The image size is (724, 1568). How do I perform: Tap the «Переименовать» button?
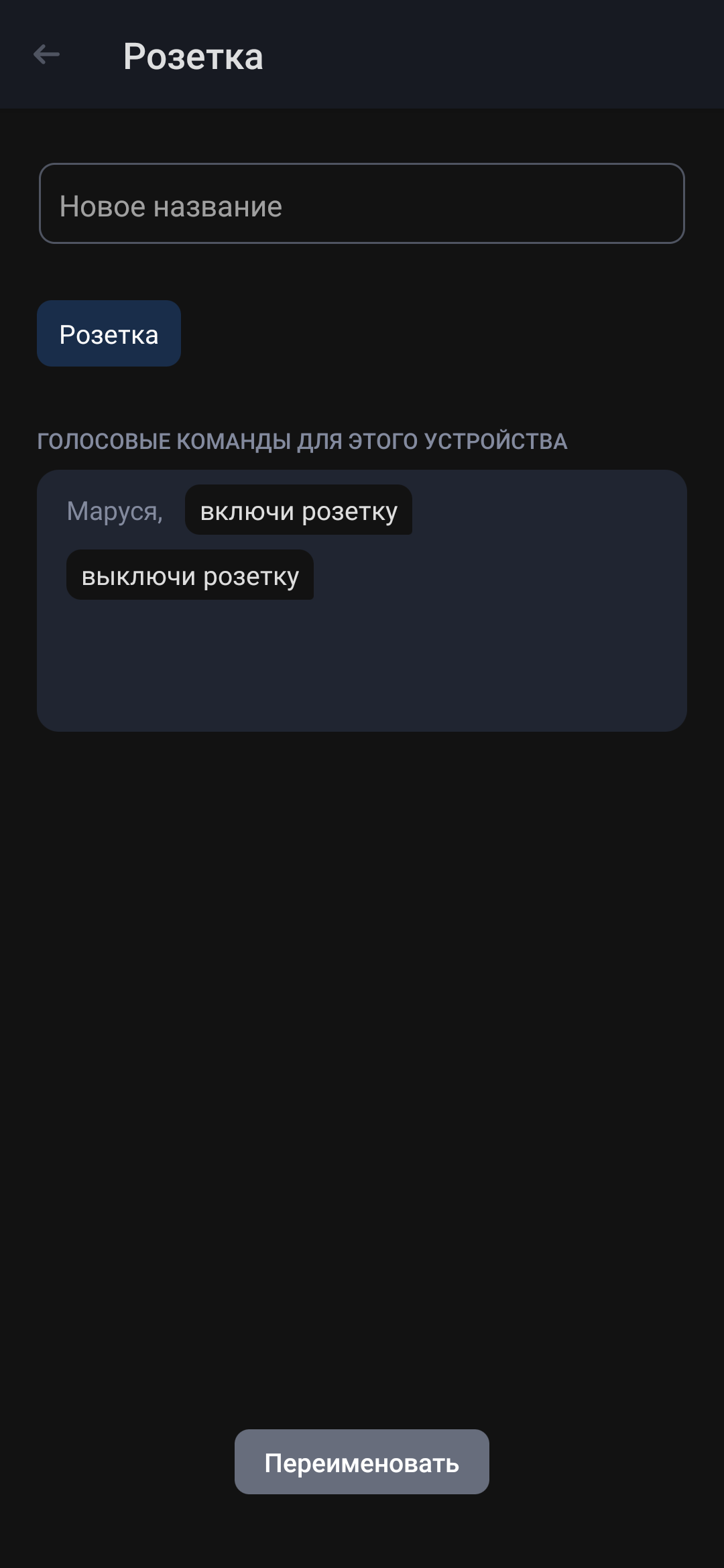(361, 1461)
